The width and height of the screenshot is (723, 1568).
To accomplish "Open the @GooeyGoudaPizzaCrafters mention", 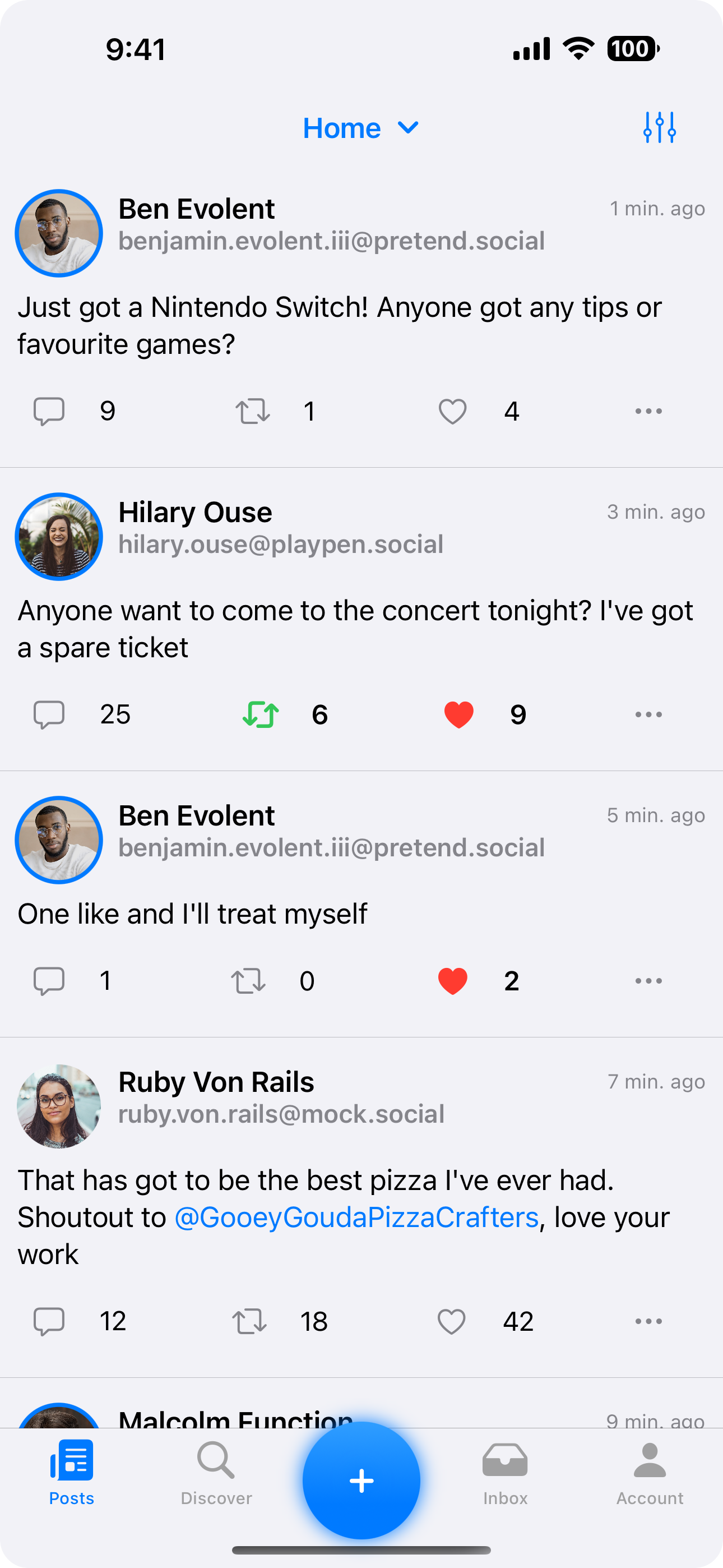I will pos(356,1217).
